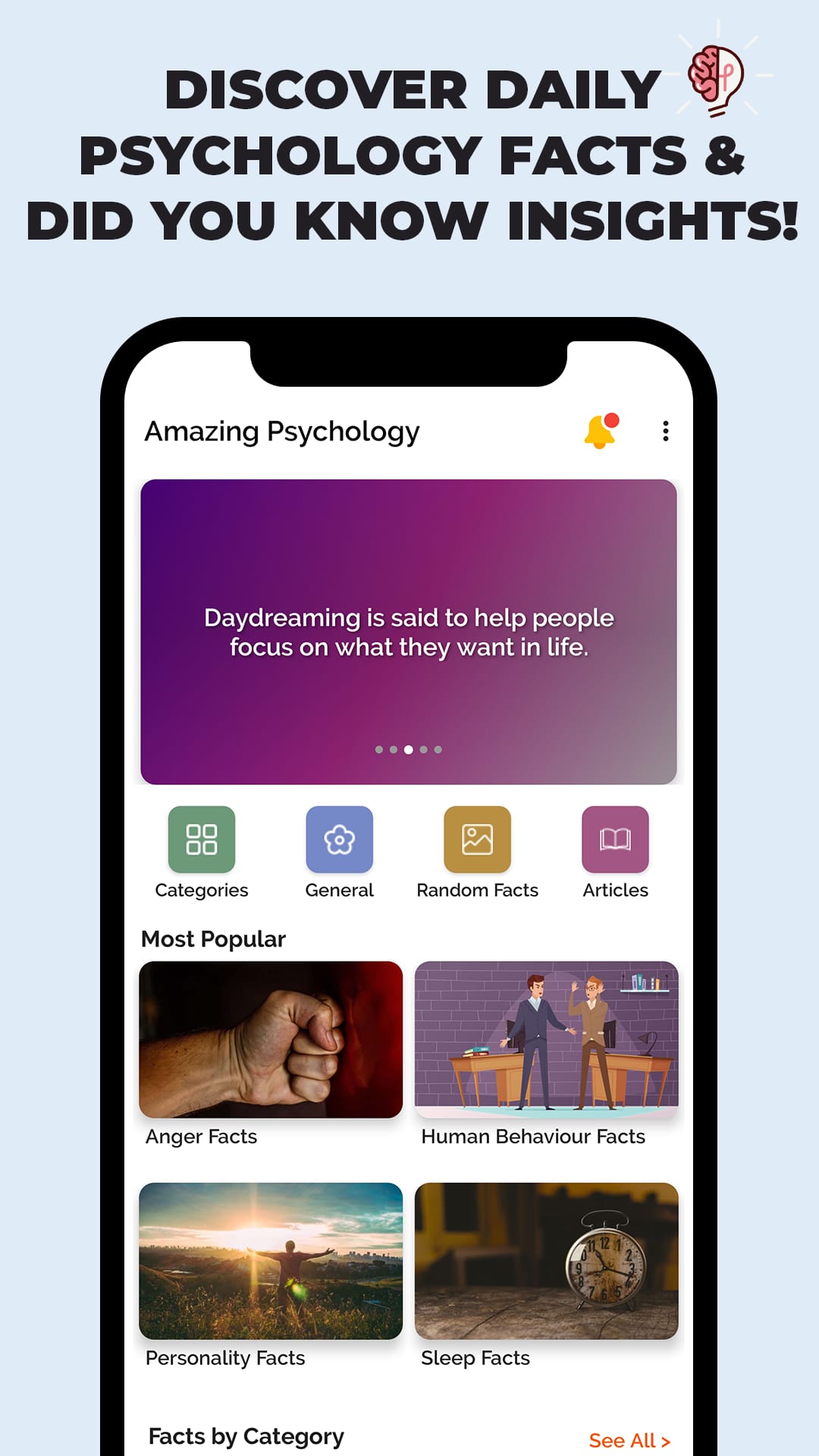Open the Random Facts picture icon
The width and height of the screenshot is (819, 1456).
click(477, 839)
